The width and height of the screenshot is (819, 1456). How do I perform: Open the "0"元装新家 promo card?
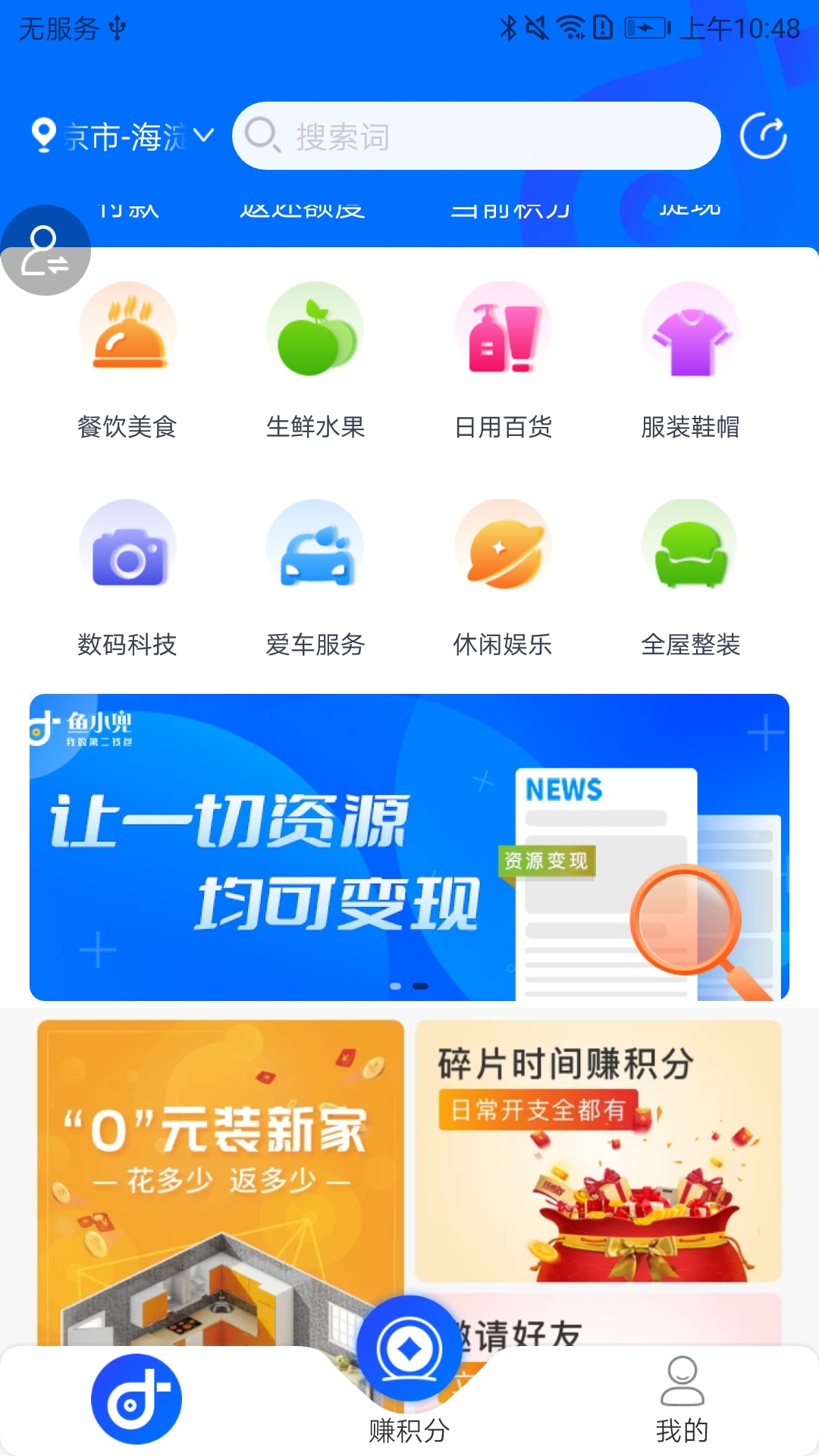(x=221, y=1183)
